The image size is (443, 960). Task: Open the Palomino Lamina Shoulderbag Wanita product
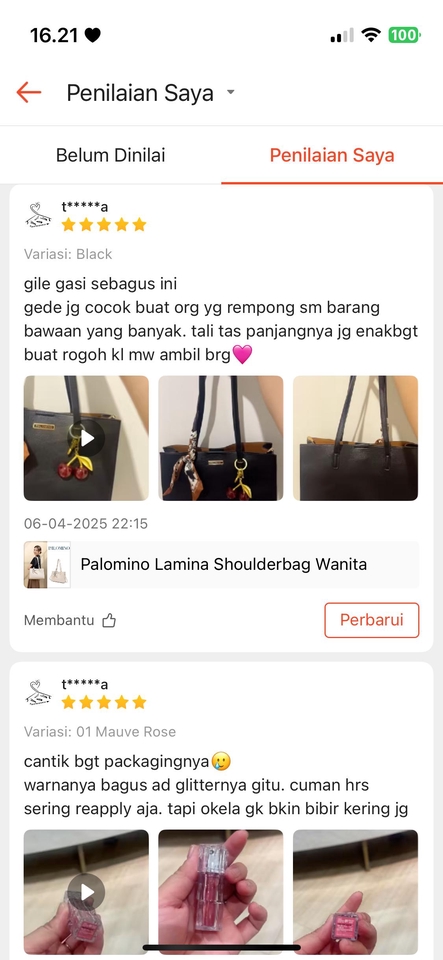point(222,564)
